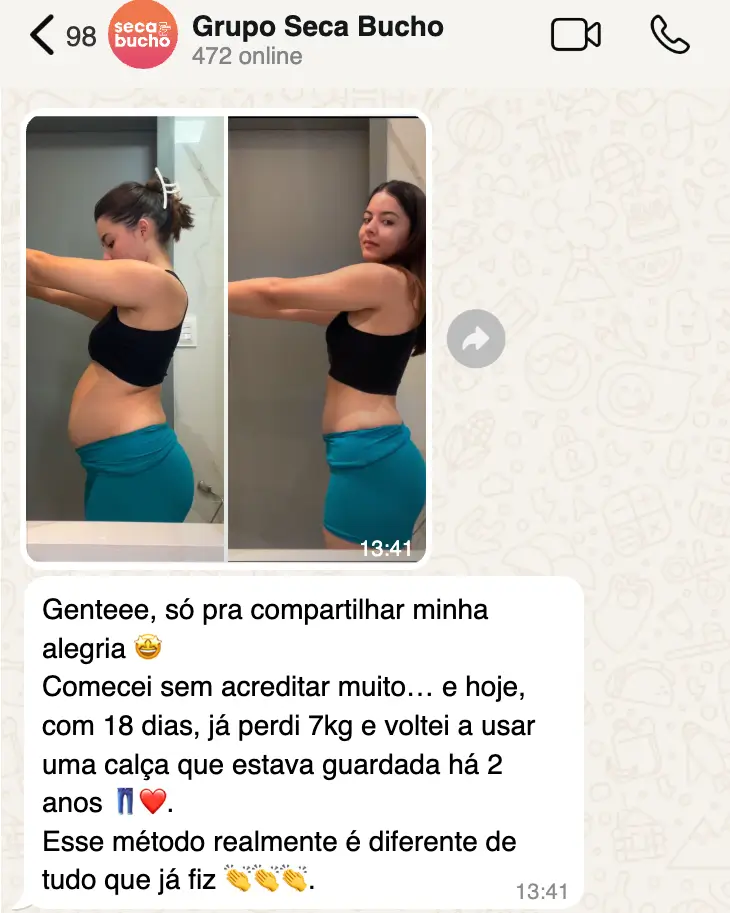
Task: Start a video call with the group
Action: pyautogui.click(x=575, y=36)
